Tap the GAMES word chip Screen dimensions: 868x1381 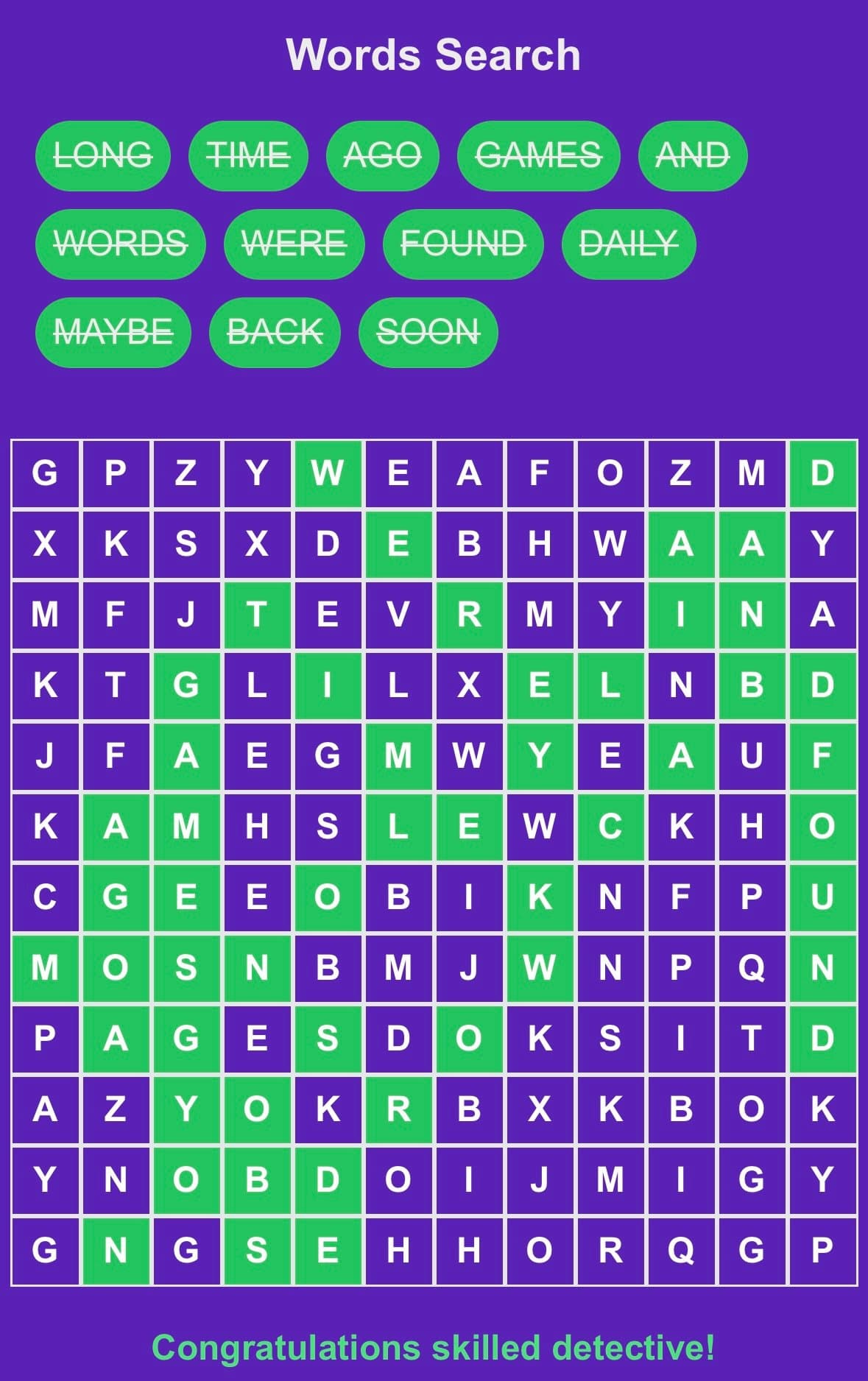coord(538,155)
